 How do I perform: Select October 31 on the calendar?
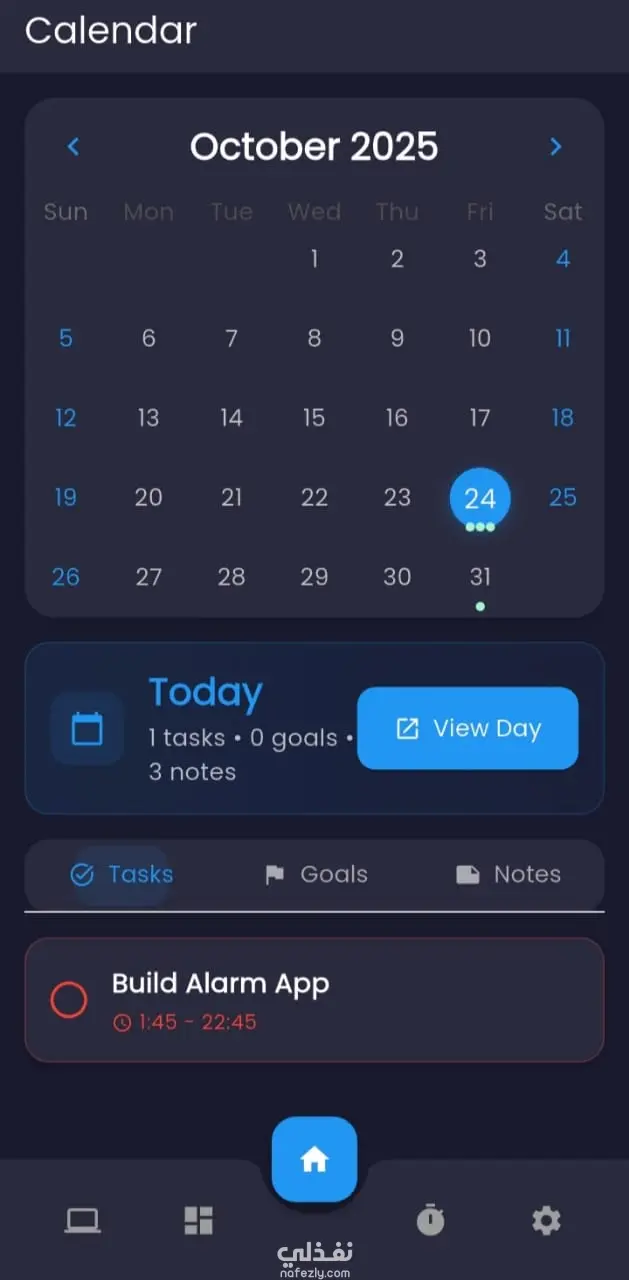coord(480,577)
